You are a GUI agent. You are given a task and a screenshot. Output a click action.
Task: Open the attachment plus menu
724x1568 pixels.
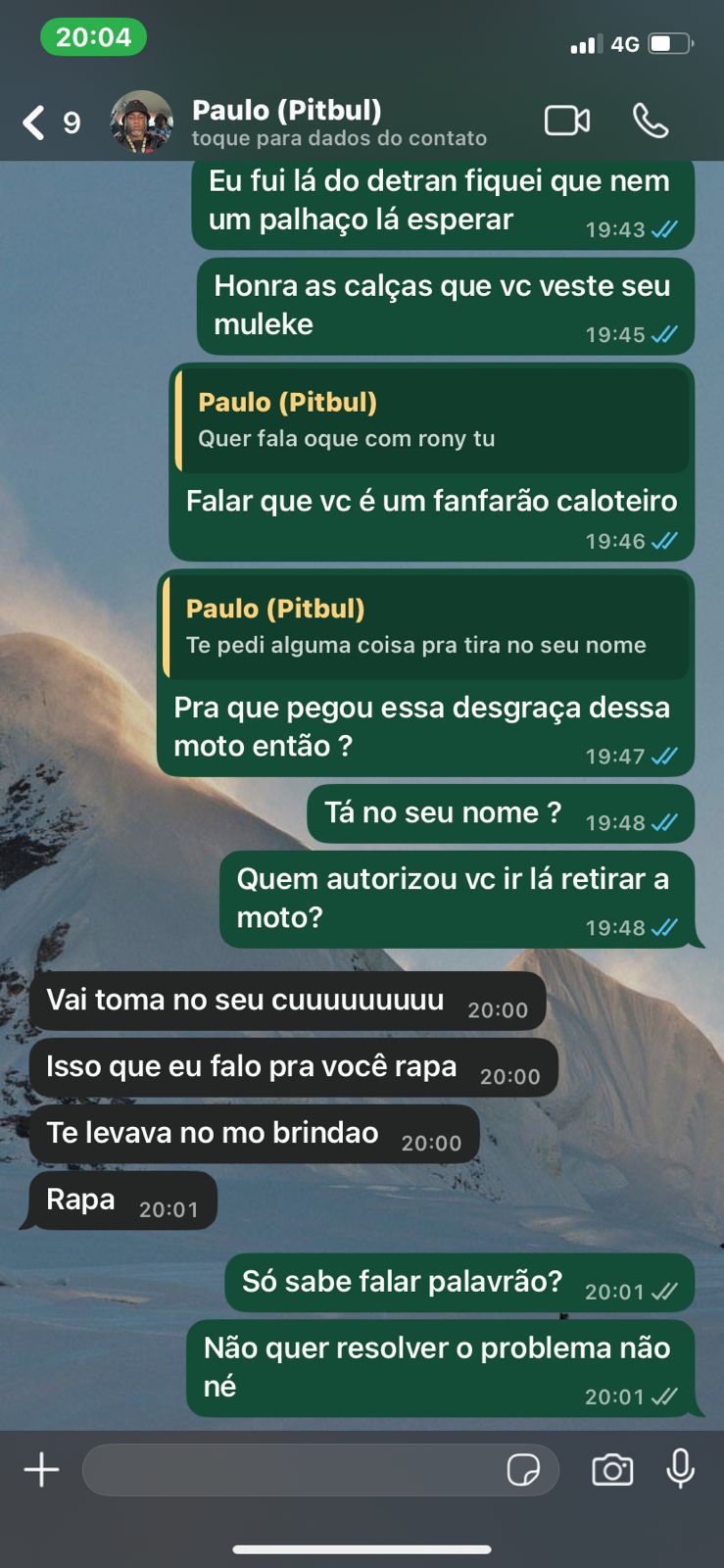(x=41, y=1469)
